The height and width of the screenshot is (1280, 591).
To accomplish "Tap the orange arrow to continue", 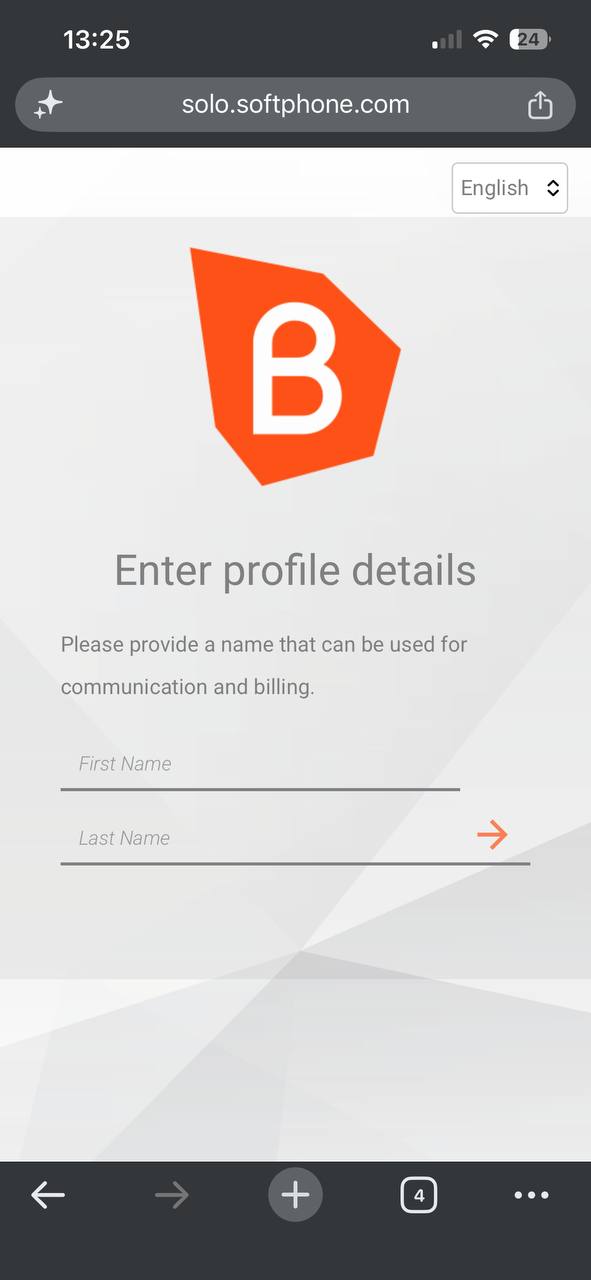I will click(x=492, y=835).
